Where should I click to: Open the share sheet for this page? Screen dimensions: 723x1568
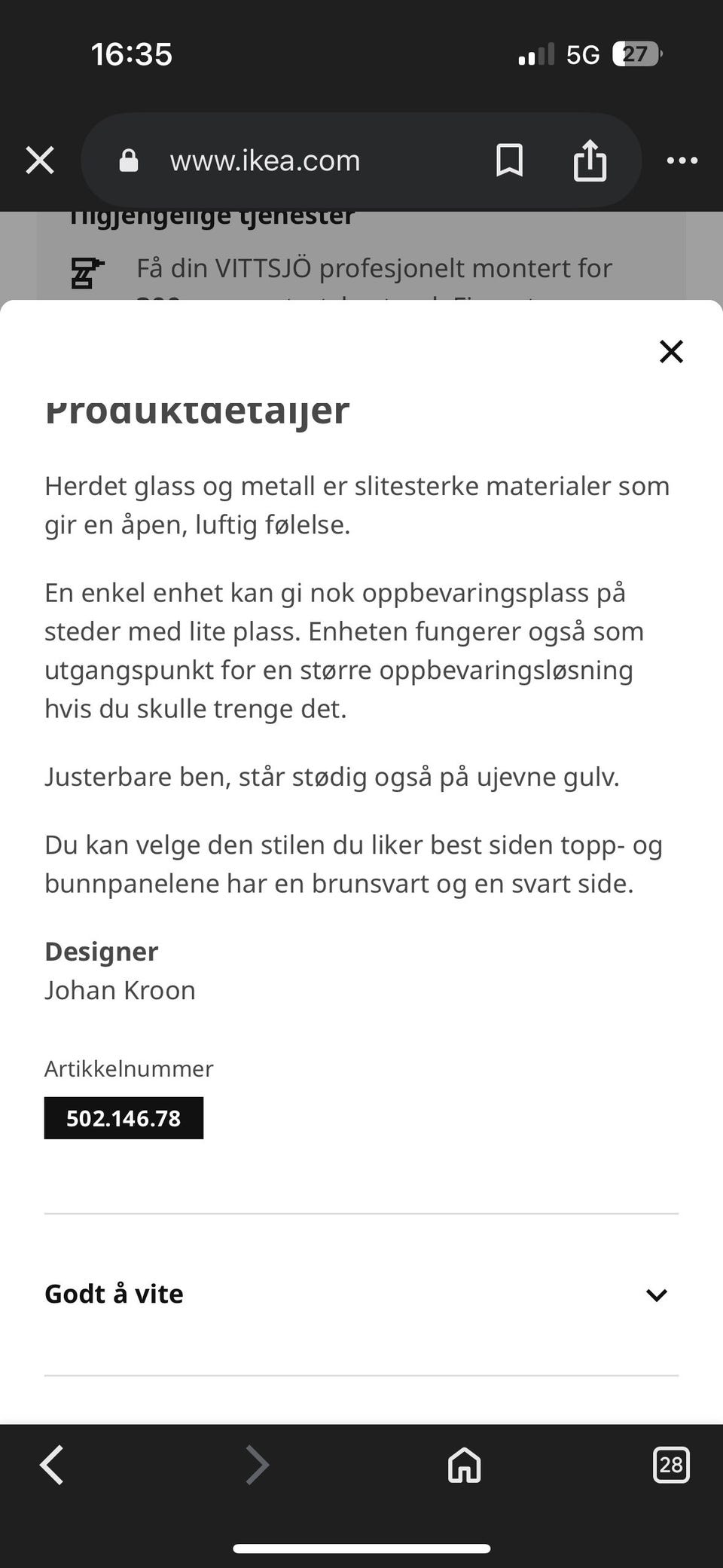[590, 160]
